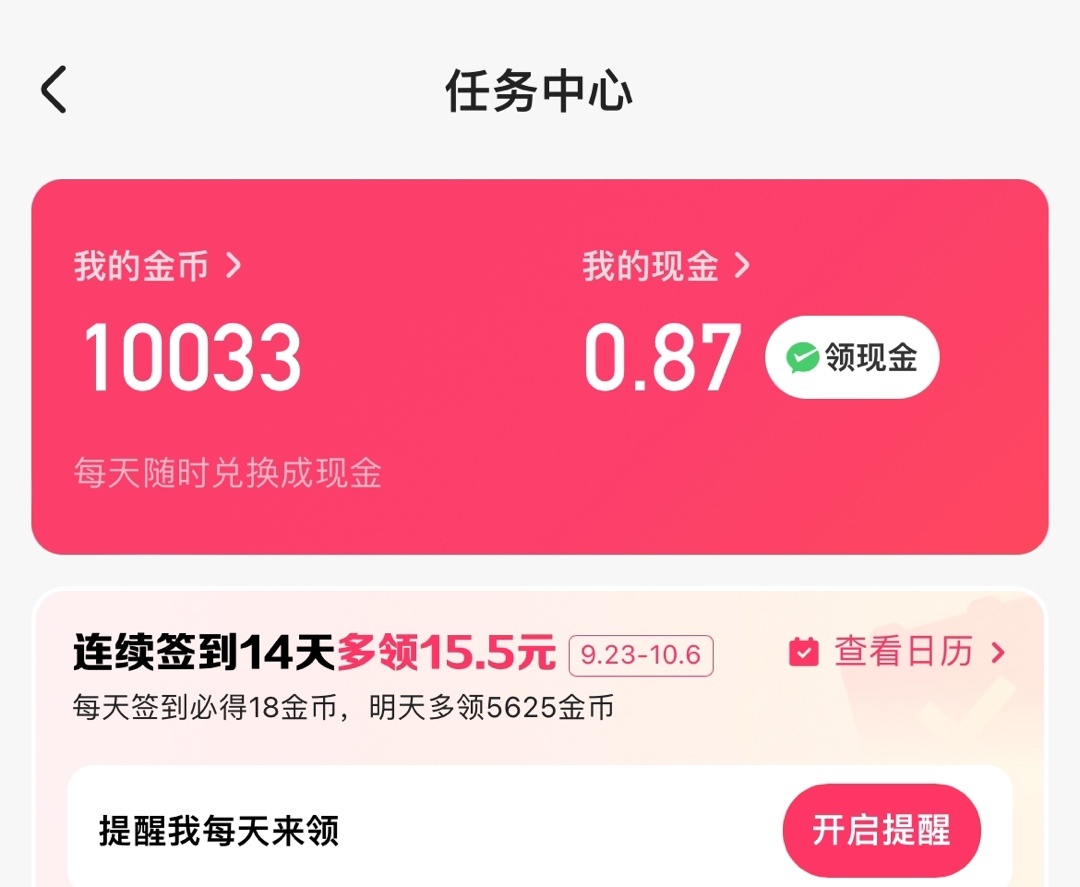Tap the 领现金 button
Viewport: 1080px width, 887px height.
(x=852, y=358)
